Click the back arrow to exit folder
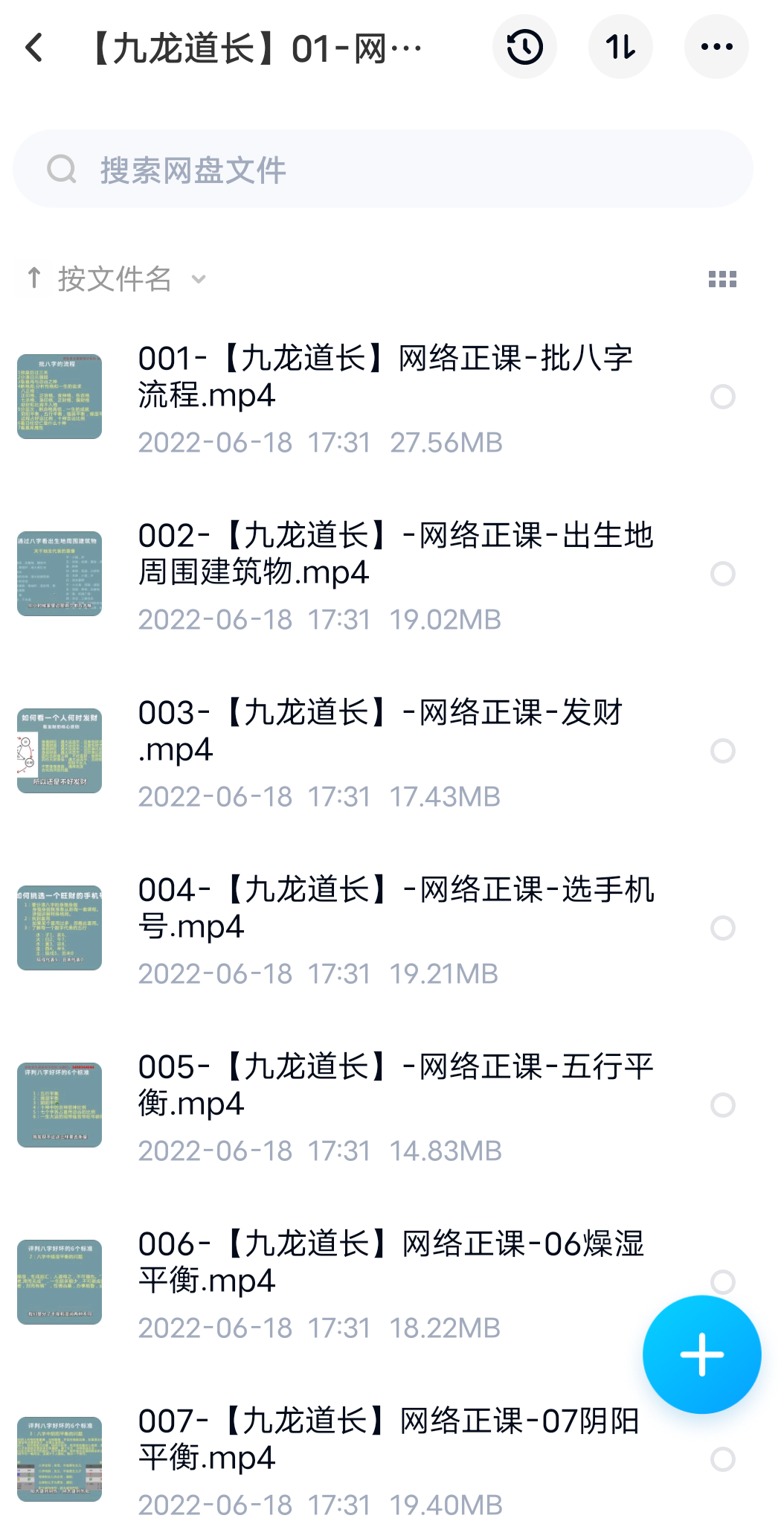The width and height of the screenshot is (784, 1527). pyautogui.click(x=33, y=46)
